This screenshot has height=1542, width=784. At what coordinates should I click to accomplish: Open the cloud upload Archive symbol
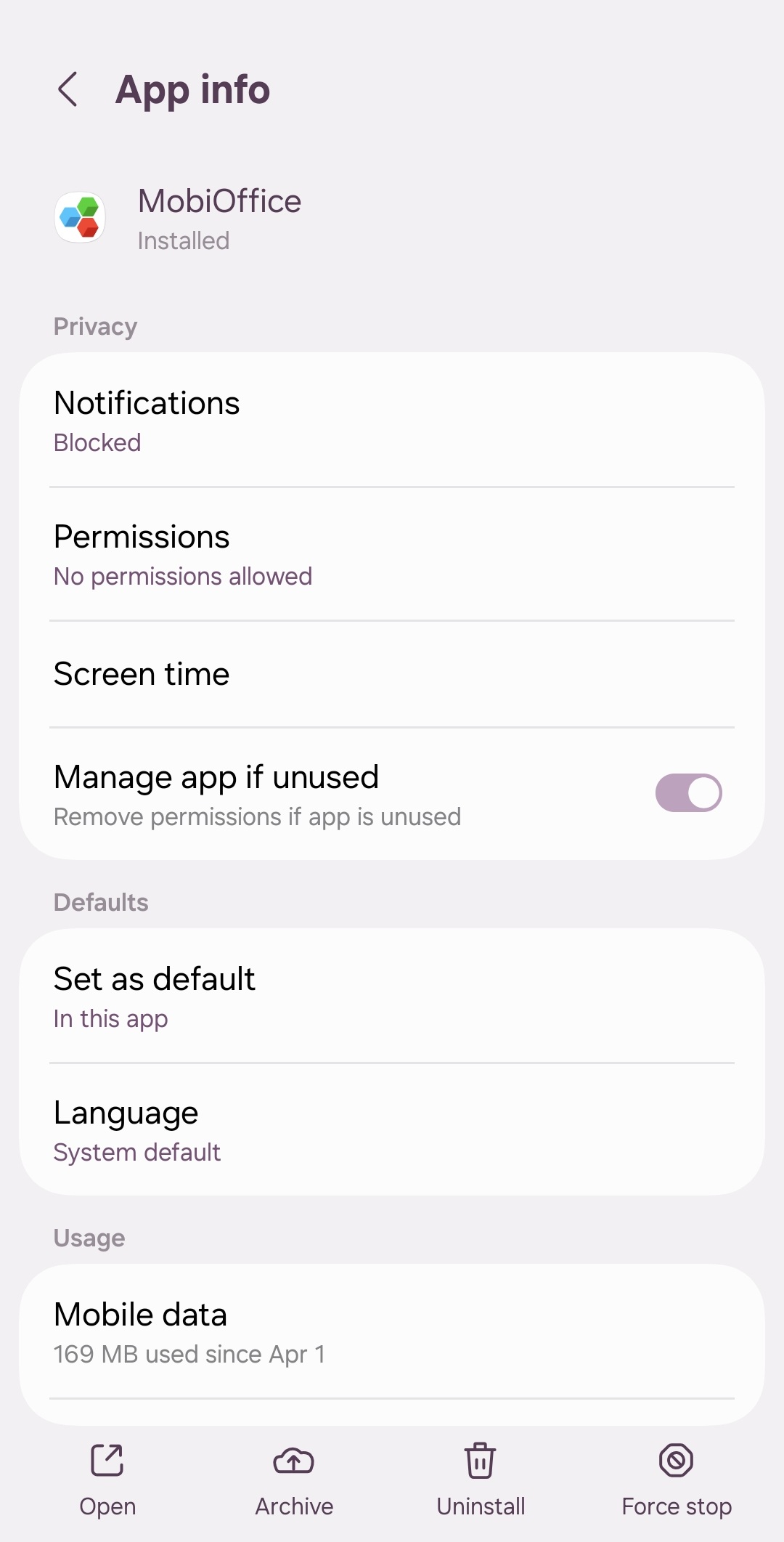pos(294,1460)
